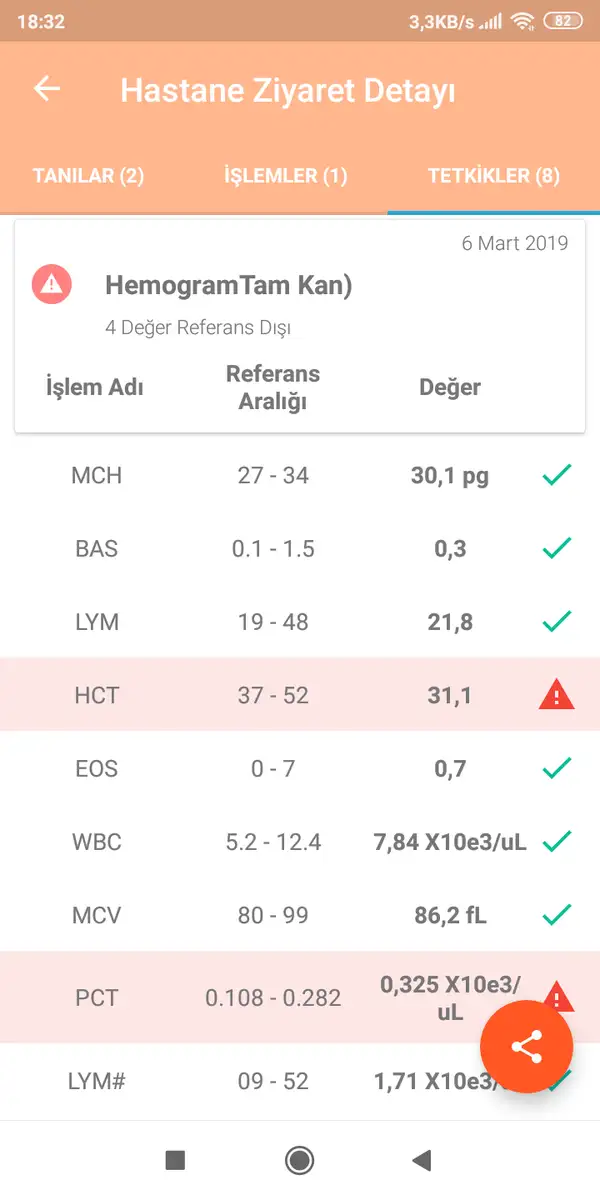Tap the orange share floating button
Screen dimensions: 600x1200
[x=526, y=1047]
